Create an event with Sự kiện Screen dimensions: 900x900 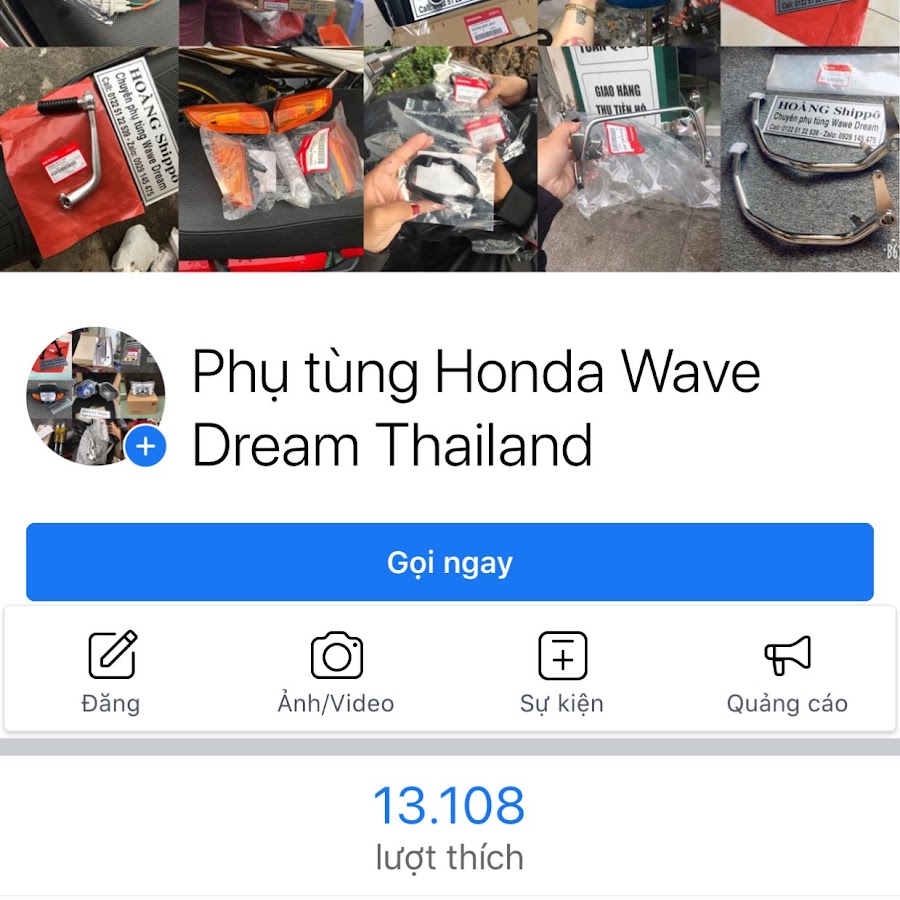point(562,673)
